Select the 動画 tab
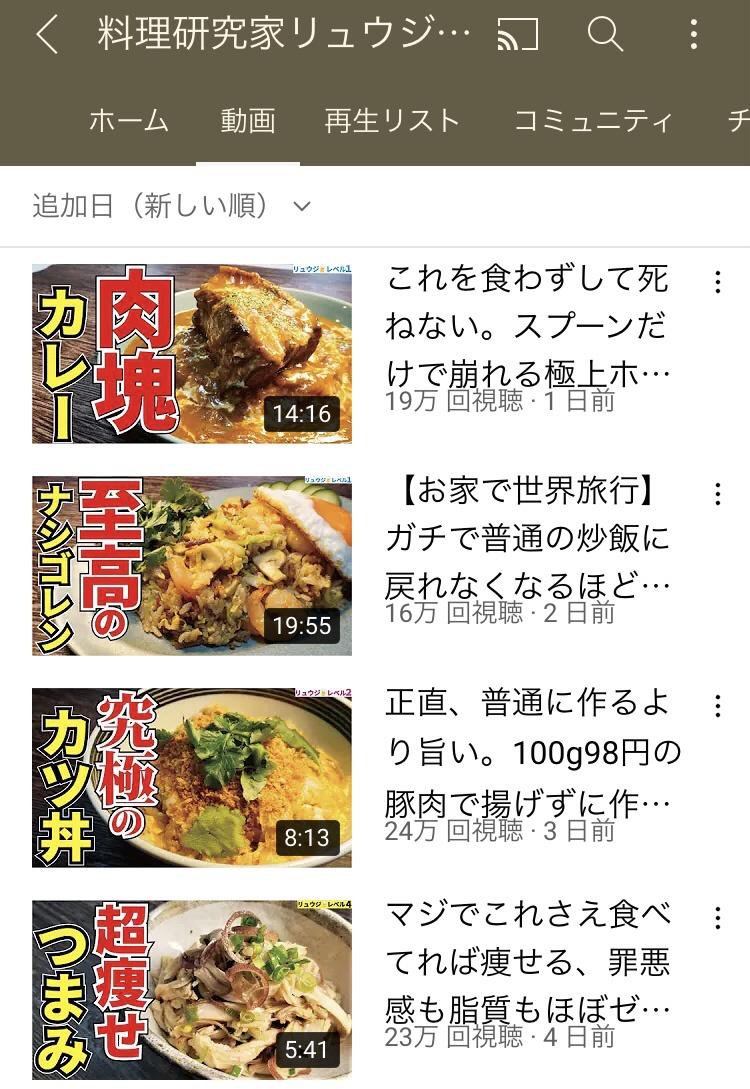Image resolution: width=750 pixels, height=1089 pixels. 248,121
